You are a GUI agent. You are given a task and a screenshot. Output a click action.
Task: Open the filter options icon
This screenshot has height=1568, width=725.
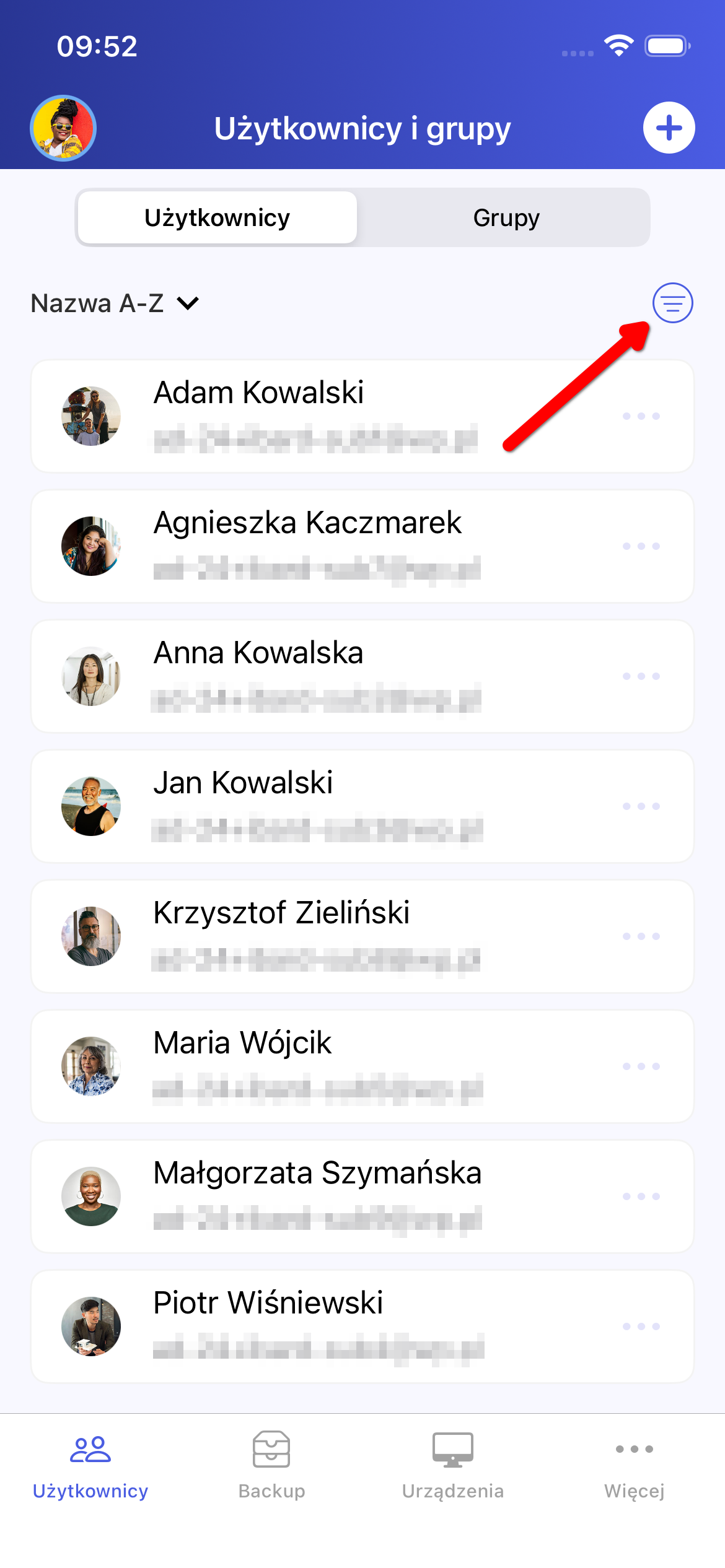point(672,303)
